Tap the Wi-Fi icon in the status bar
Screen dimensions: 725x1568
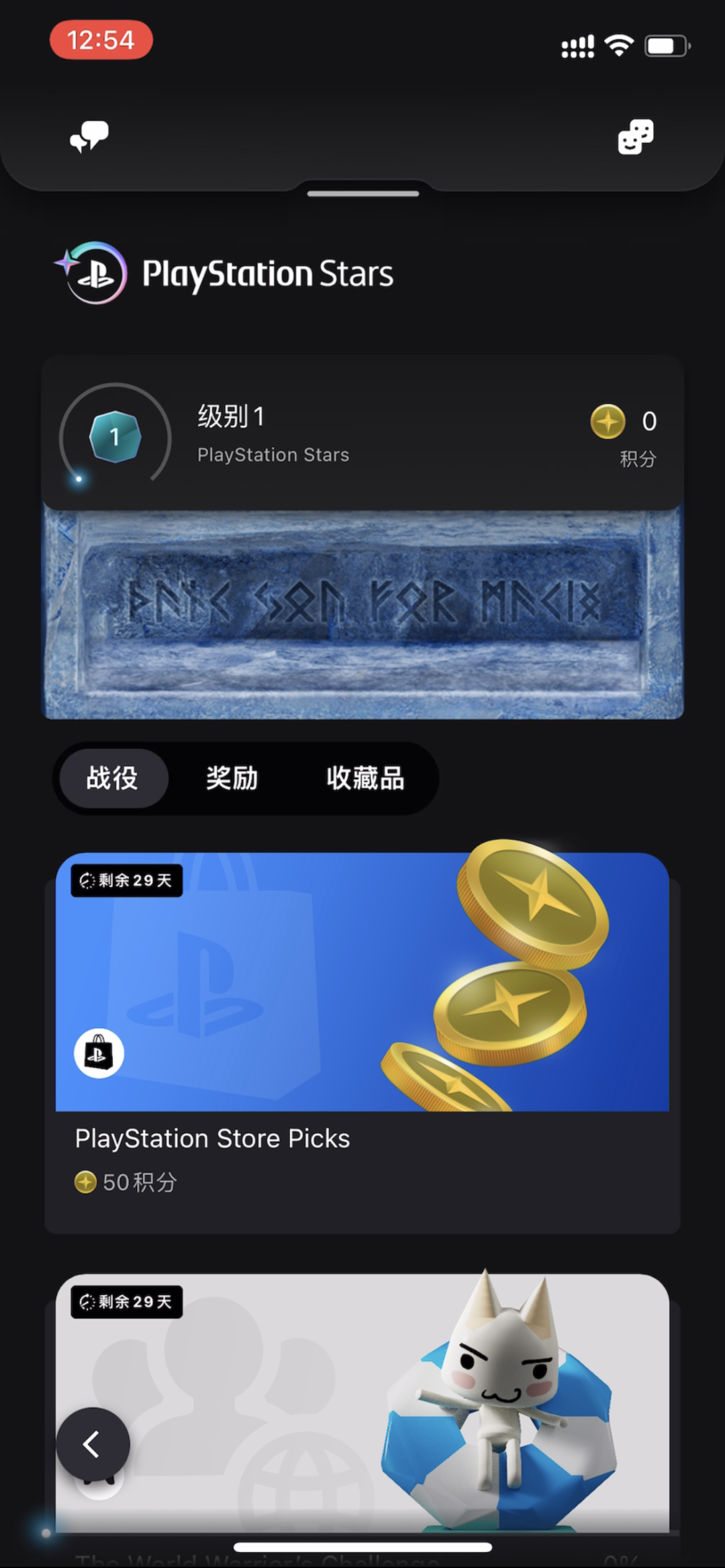(618, 44)
